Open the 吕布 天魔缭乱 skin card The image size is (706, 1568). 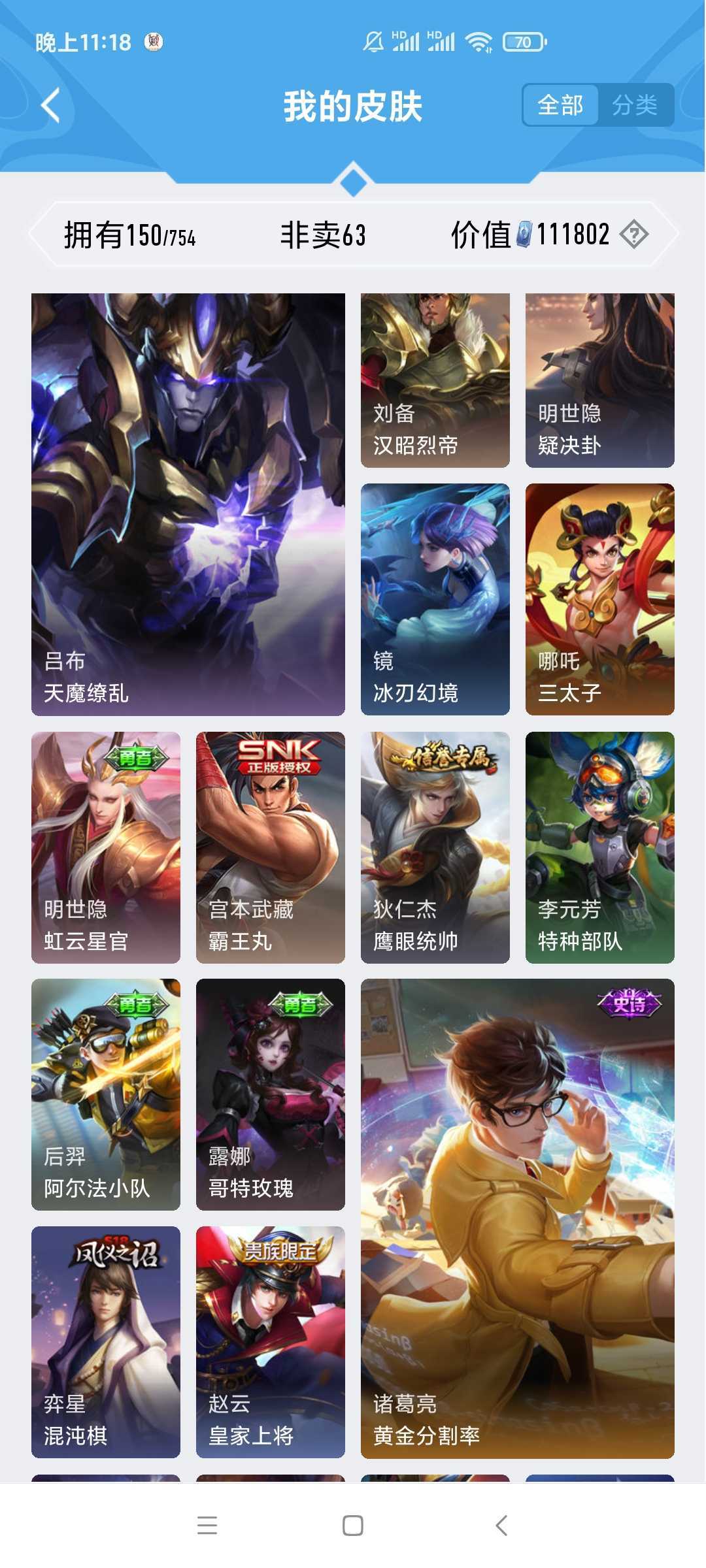click(x=188, y=504)
